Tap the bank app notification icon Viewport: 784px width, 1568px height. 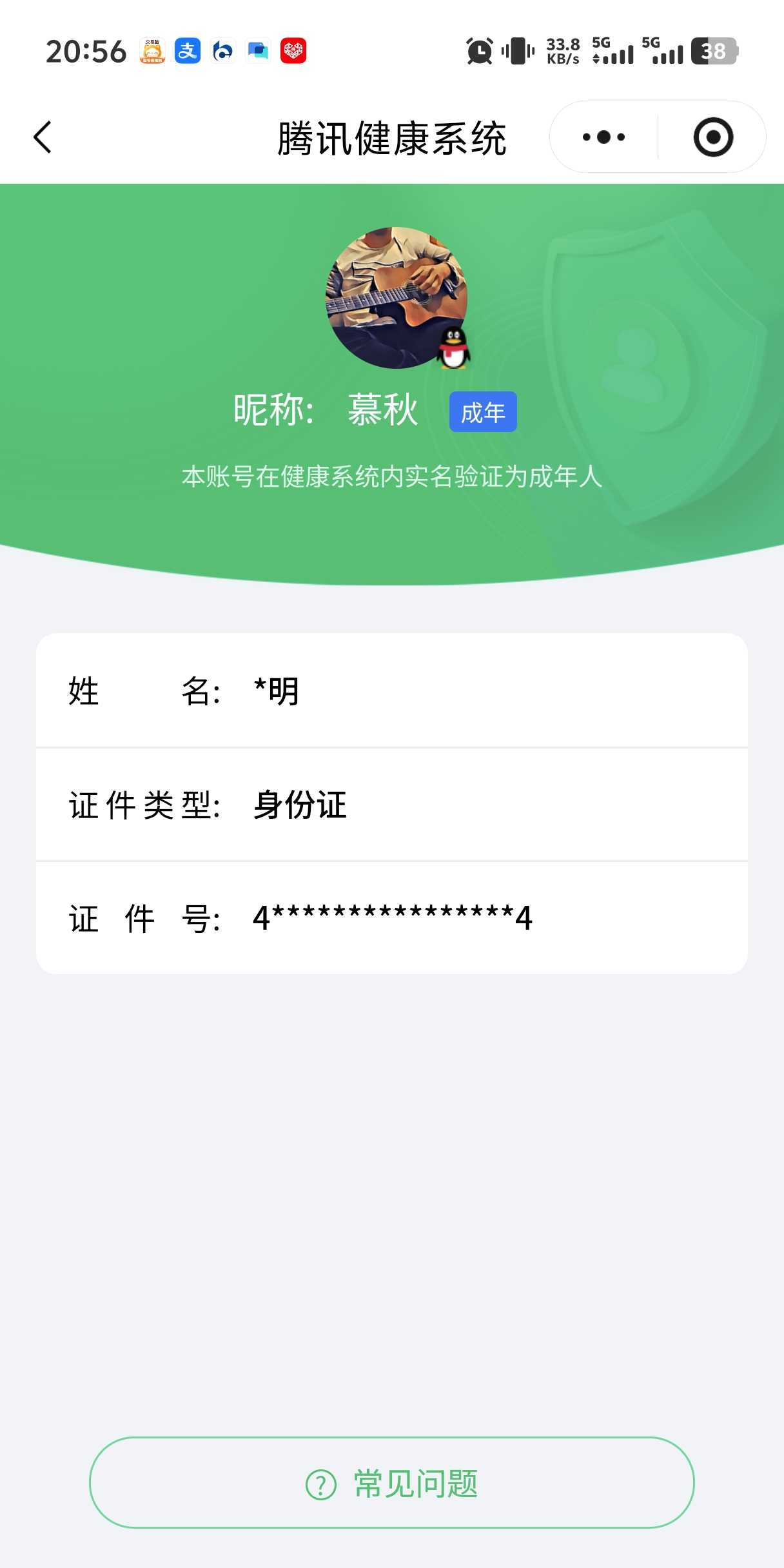point(222,50)
